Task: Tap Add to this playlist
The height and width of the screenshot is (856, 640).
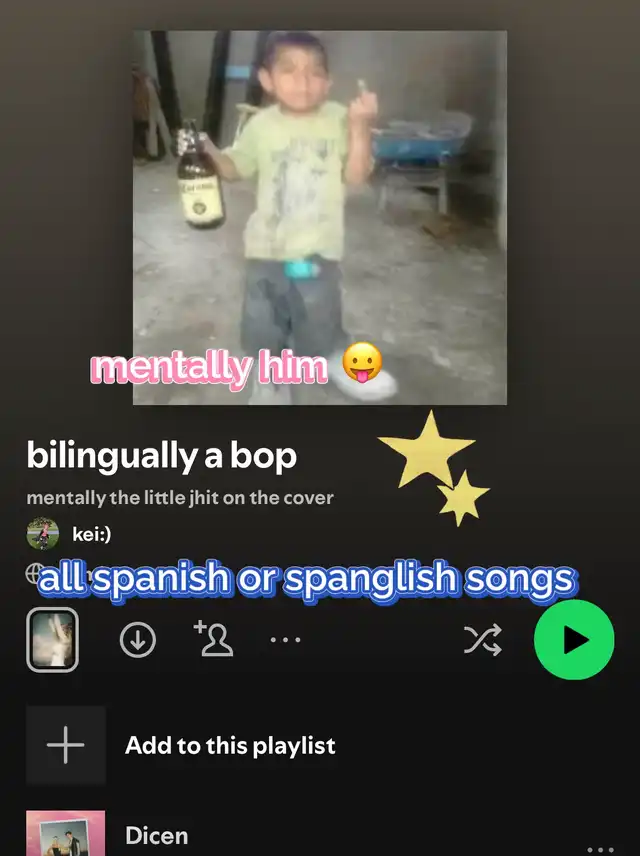Action: [x=229, y=746]
